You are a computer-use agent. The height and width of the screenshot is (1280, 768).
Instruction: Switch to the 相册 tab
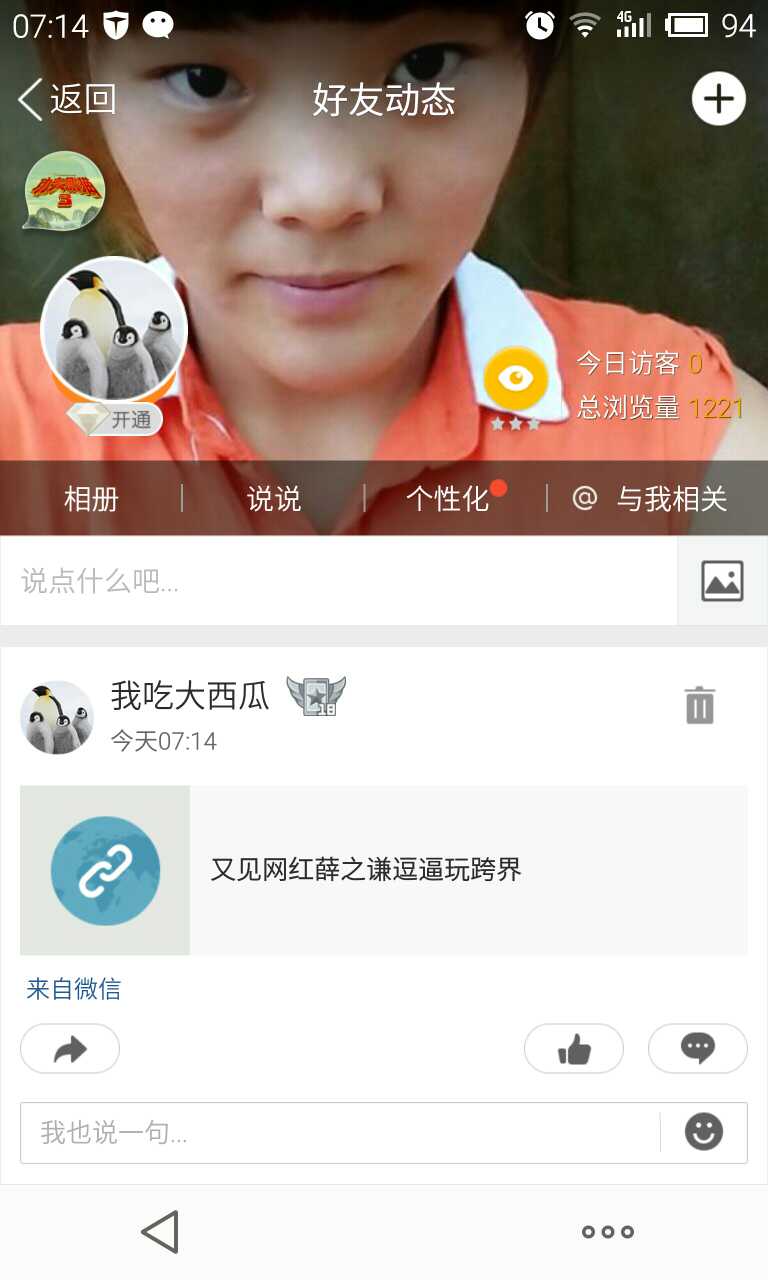click(x=91, y=498)
